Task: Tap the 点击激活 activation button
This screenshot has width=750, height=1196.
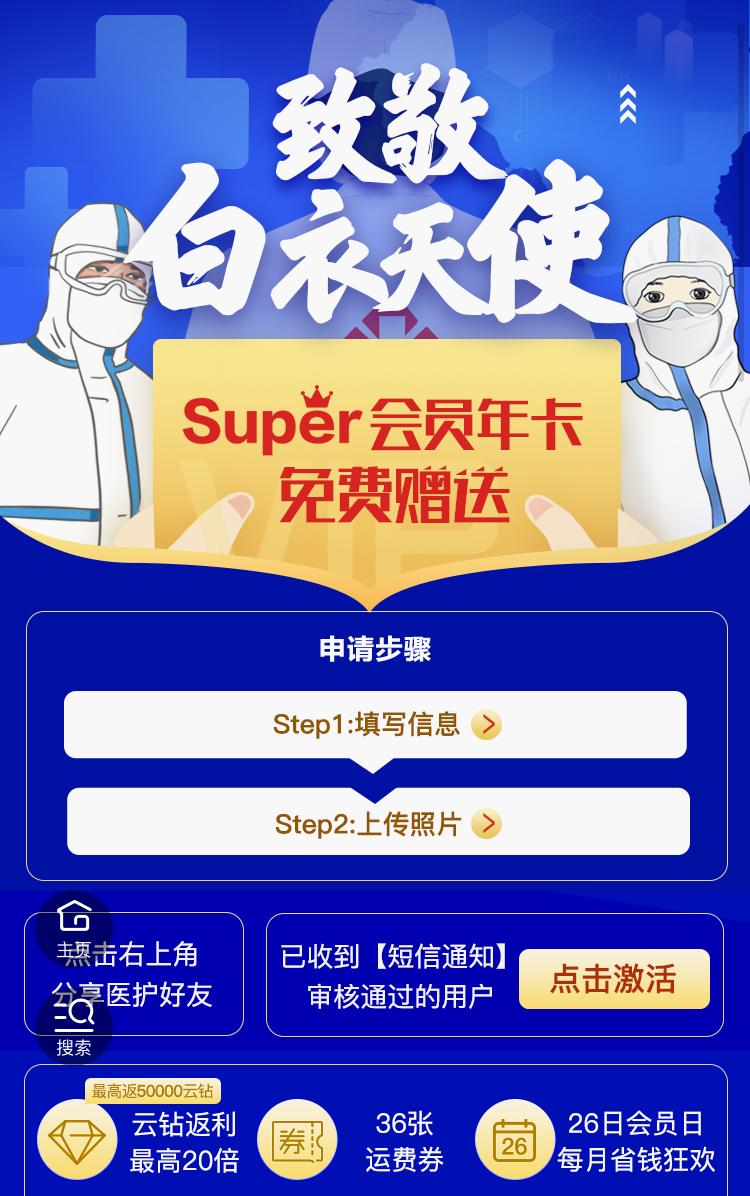Action: 615,980
